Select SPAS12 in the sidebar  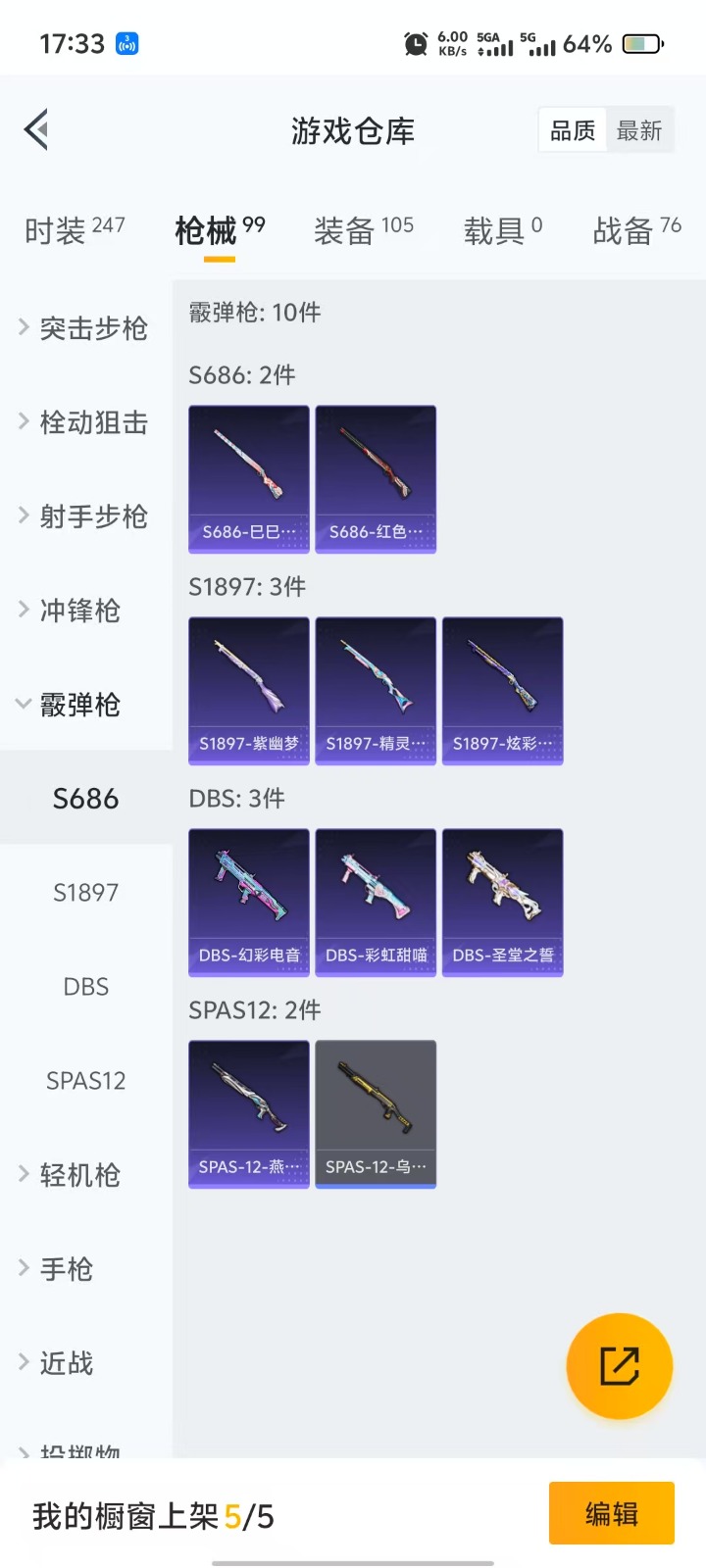pos(86,1081)
